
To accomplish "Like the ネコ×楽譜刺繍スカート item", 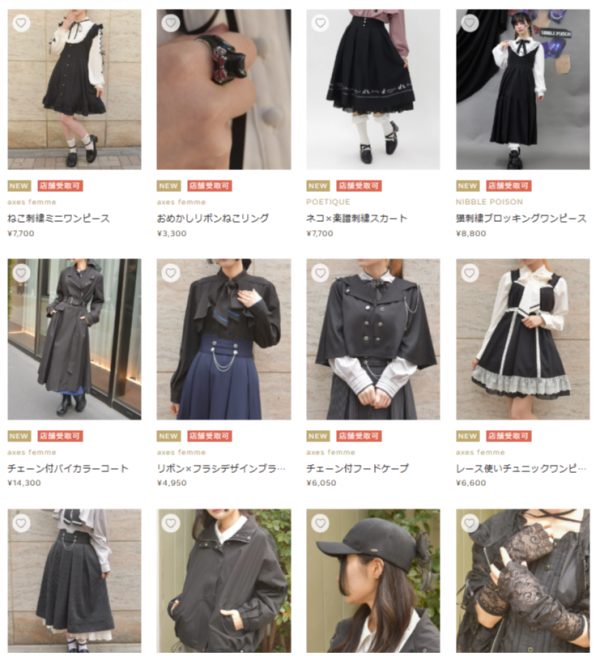I will pyautogui.click(x=320, y=23).
